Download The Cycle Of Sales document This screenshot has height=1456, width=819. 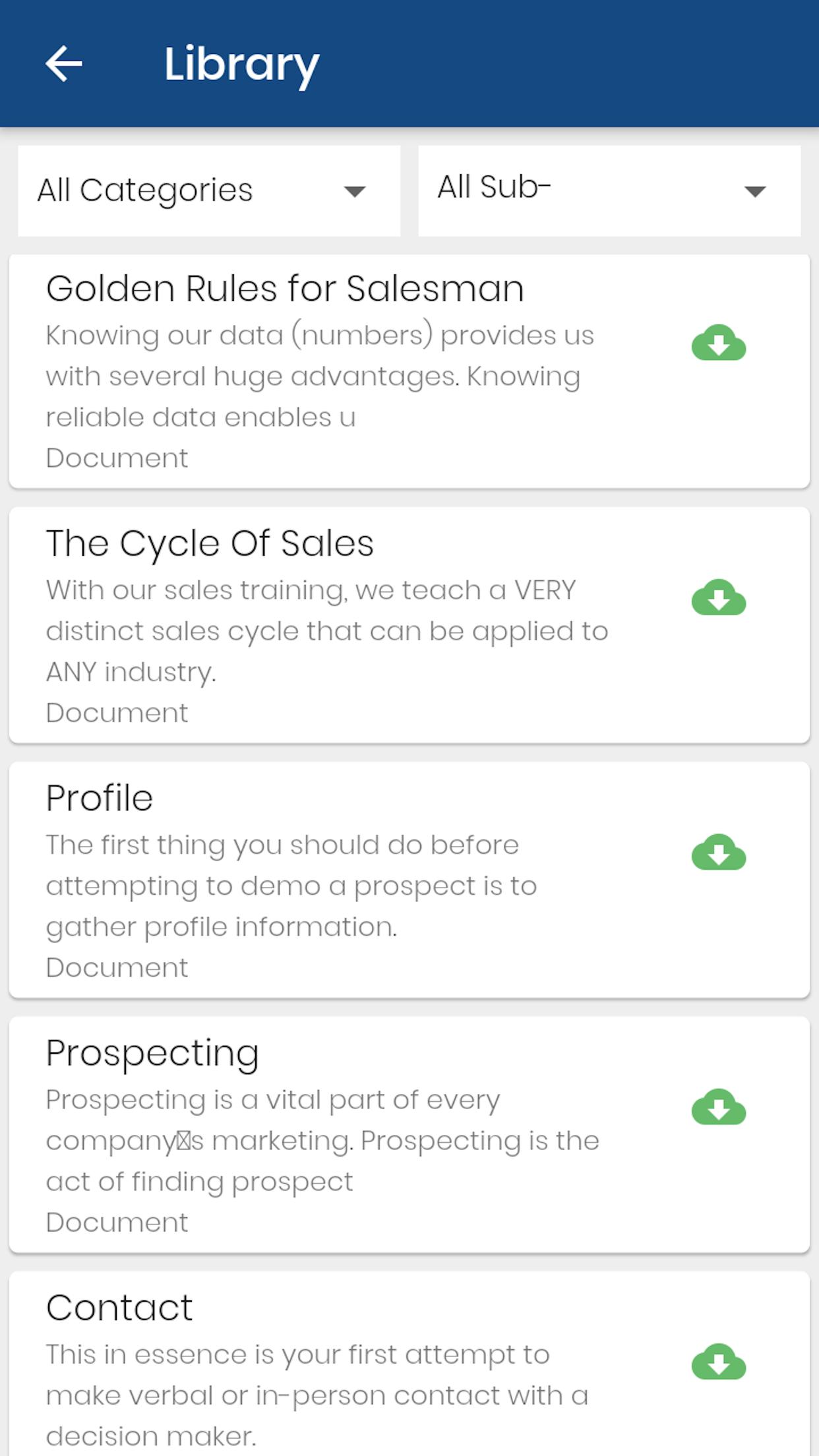coord(719,597)
